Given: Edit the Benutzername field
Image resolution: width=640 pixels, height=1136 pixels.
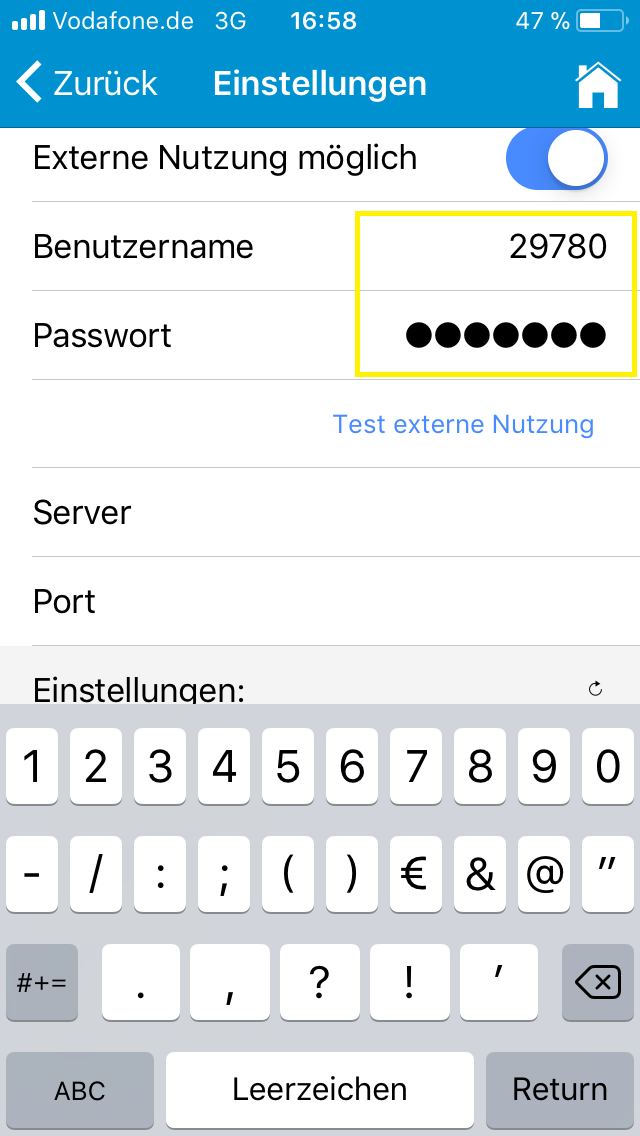Looking at the screenshot, I should click(495, 247).
